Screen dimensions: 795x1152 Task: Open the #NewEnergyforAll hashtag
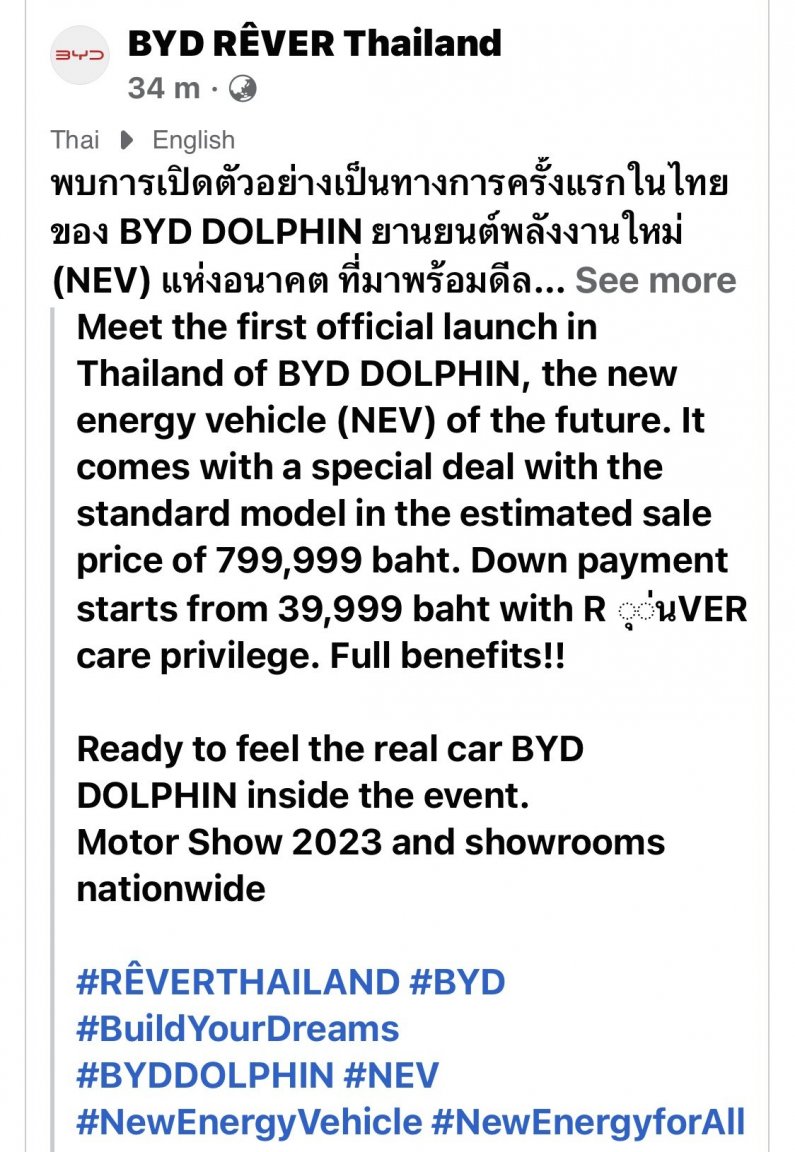click(588, 1122)
